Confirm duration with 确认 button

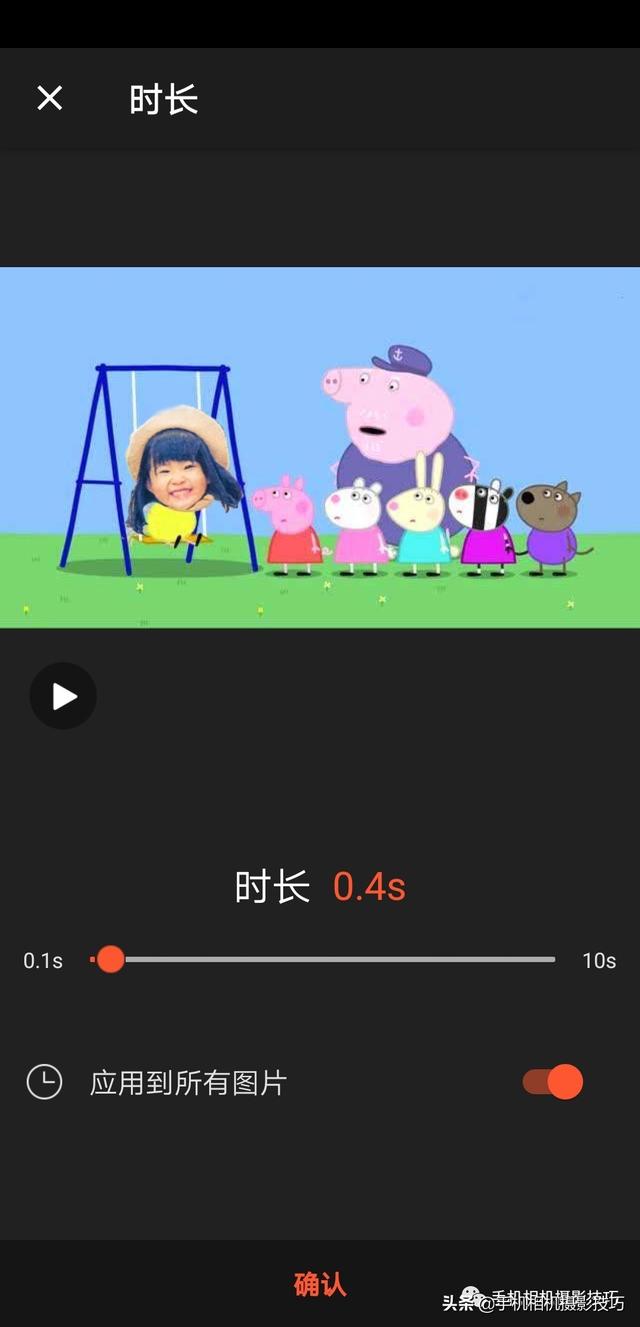pyautogui.click(x=320, y=1284)
